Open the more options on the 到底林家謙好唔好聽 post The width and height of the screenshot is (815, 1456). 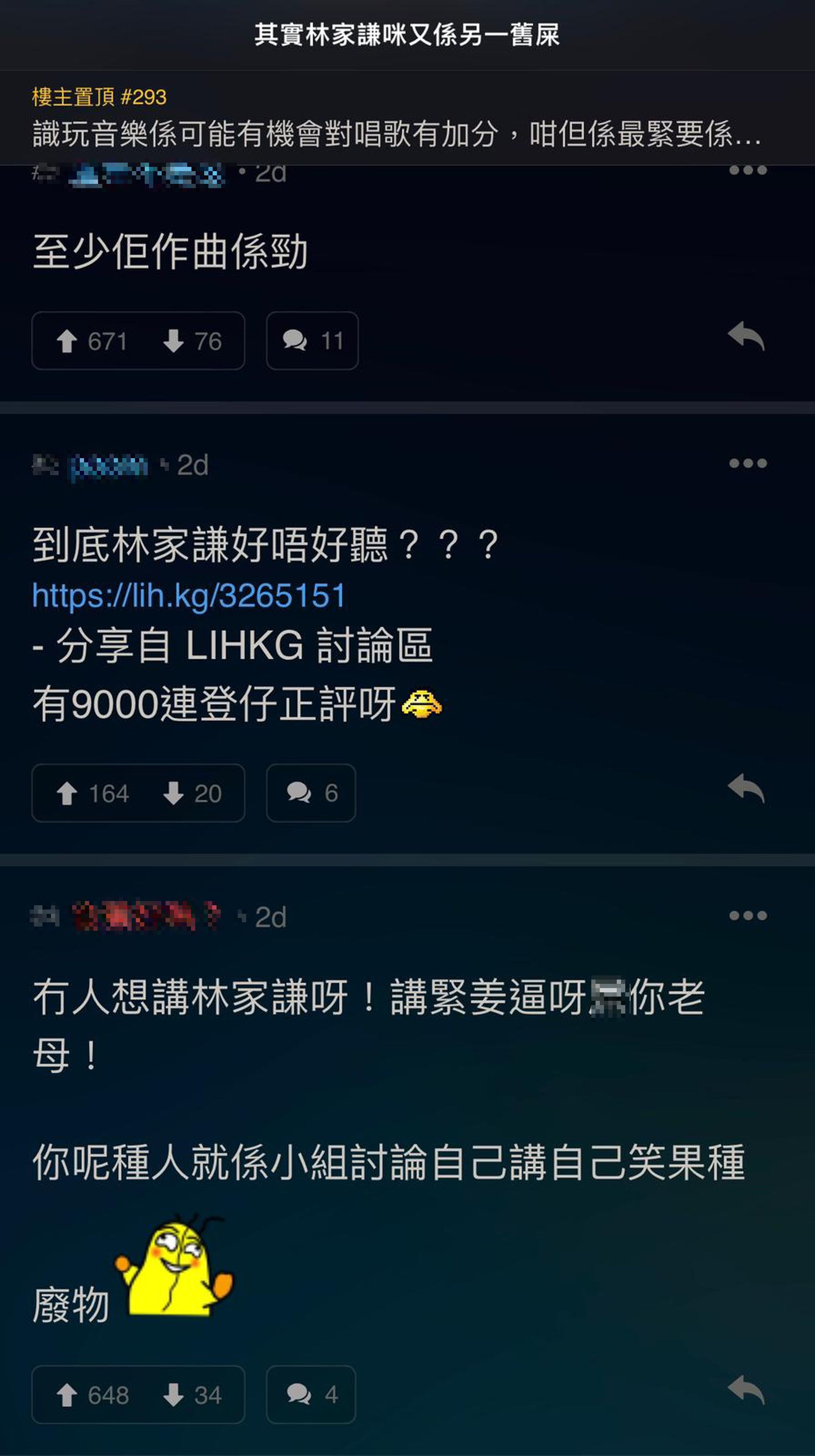[747, 464]
